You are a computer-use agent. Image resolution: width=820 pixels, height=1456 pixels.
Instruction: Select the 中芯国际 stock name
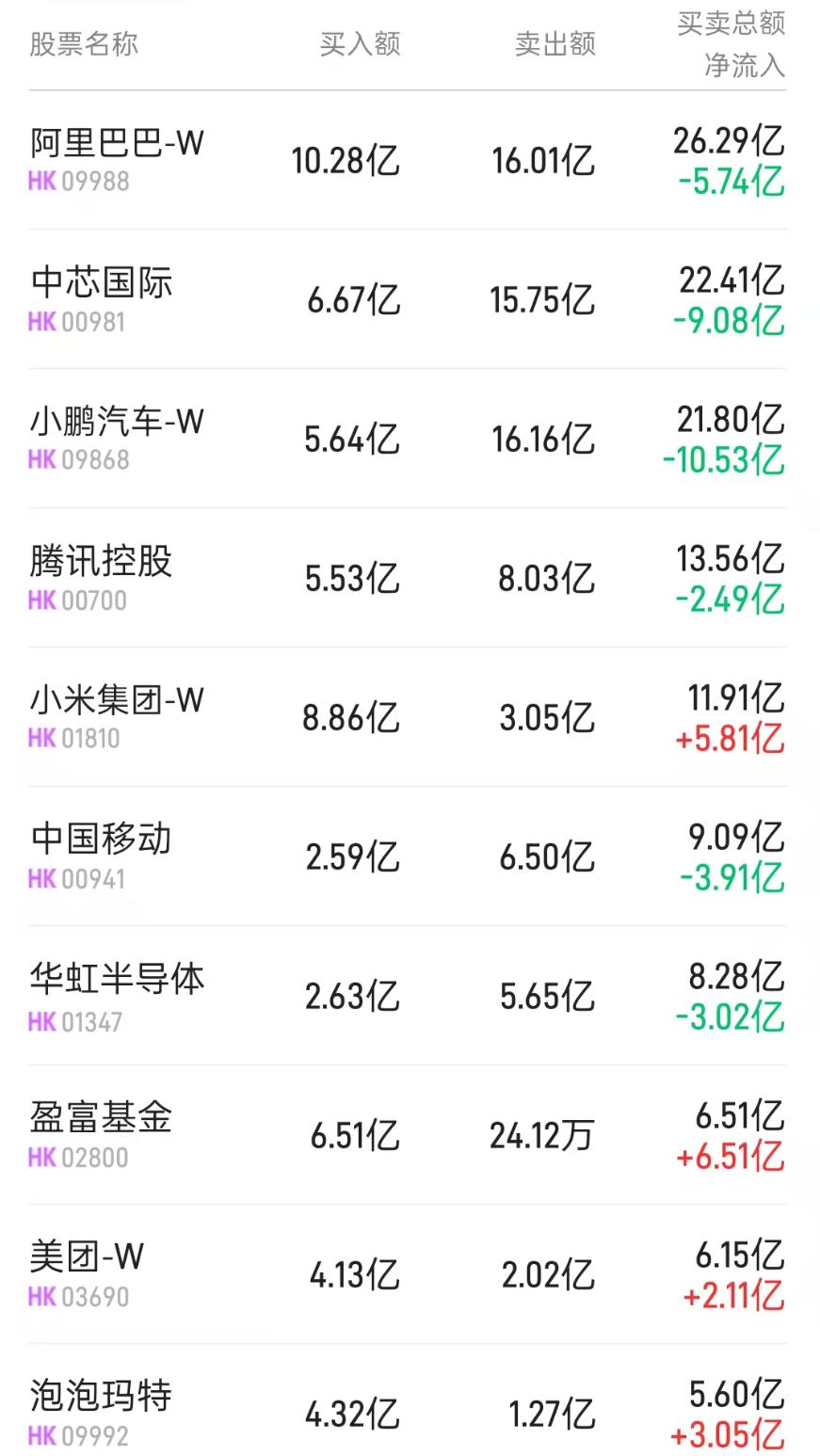101,283
